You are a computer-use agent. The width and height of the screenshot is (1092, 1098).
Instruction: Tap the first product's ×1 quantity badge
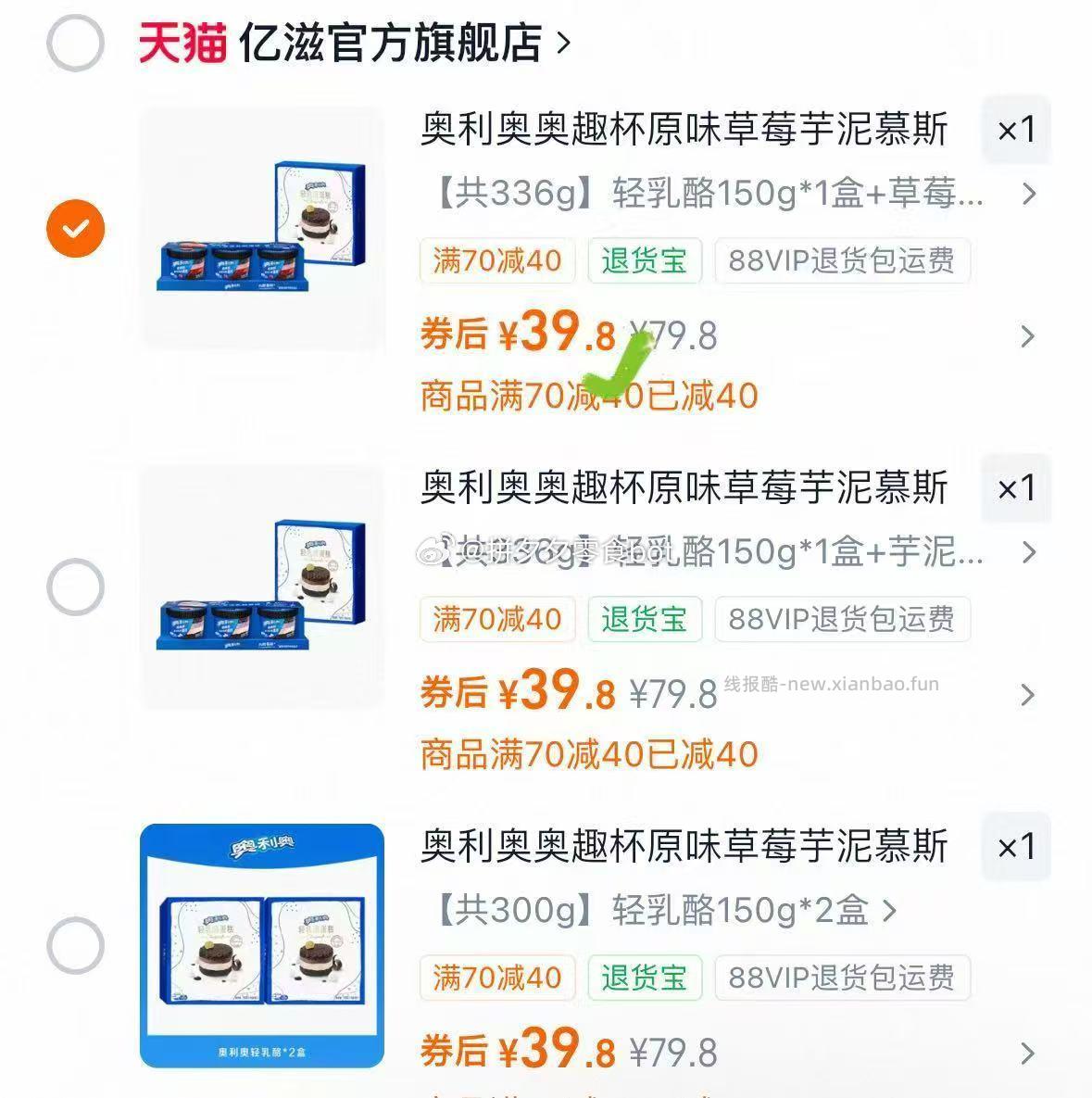tap(1017, 131)
